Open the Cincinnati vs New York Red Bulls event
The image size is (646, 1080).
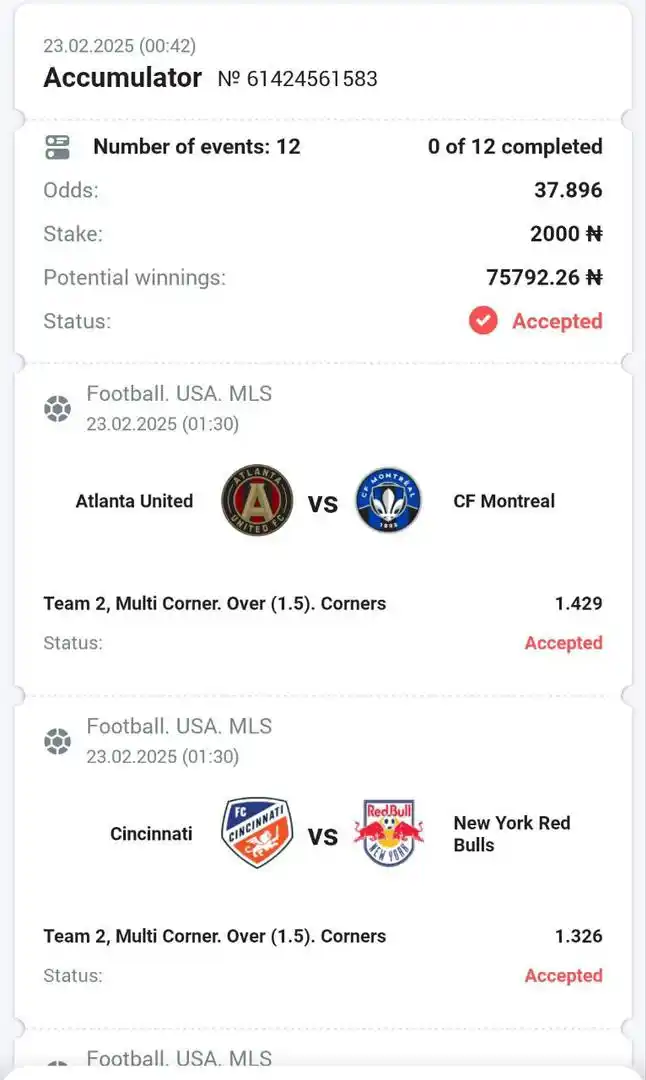(x=322, y=835)
